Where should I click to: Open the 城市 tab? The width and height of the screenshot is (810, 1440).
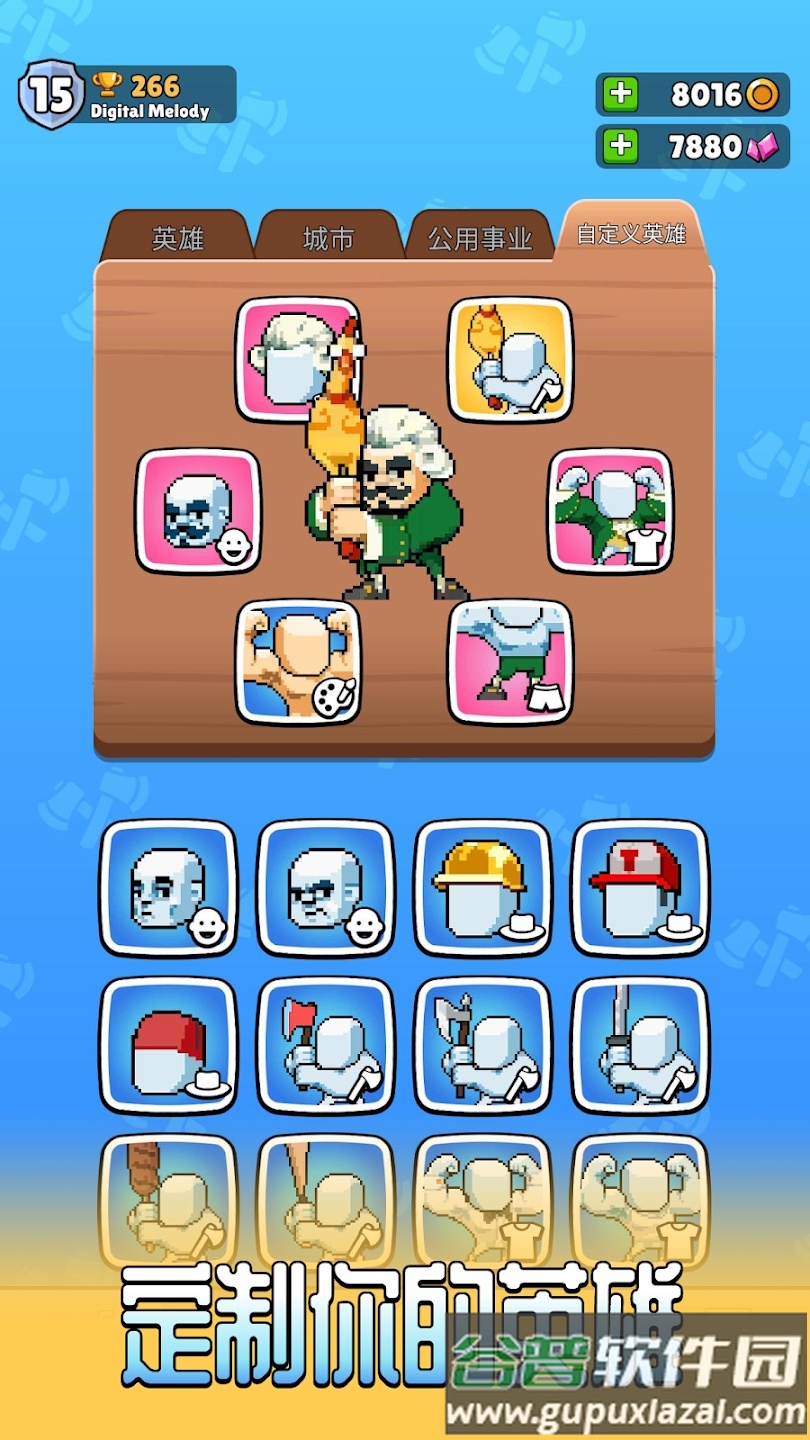328,239
